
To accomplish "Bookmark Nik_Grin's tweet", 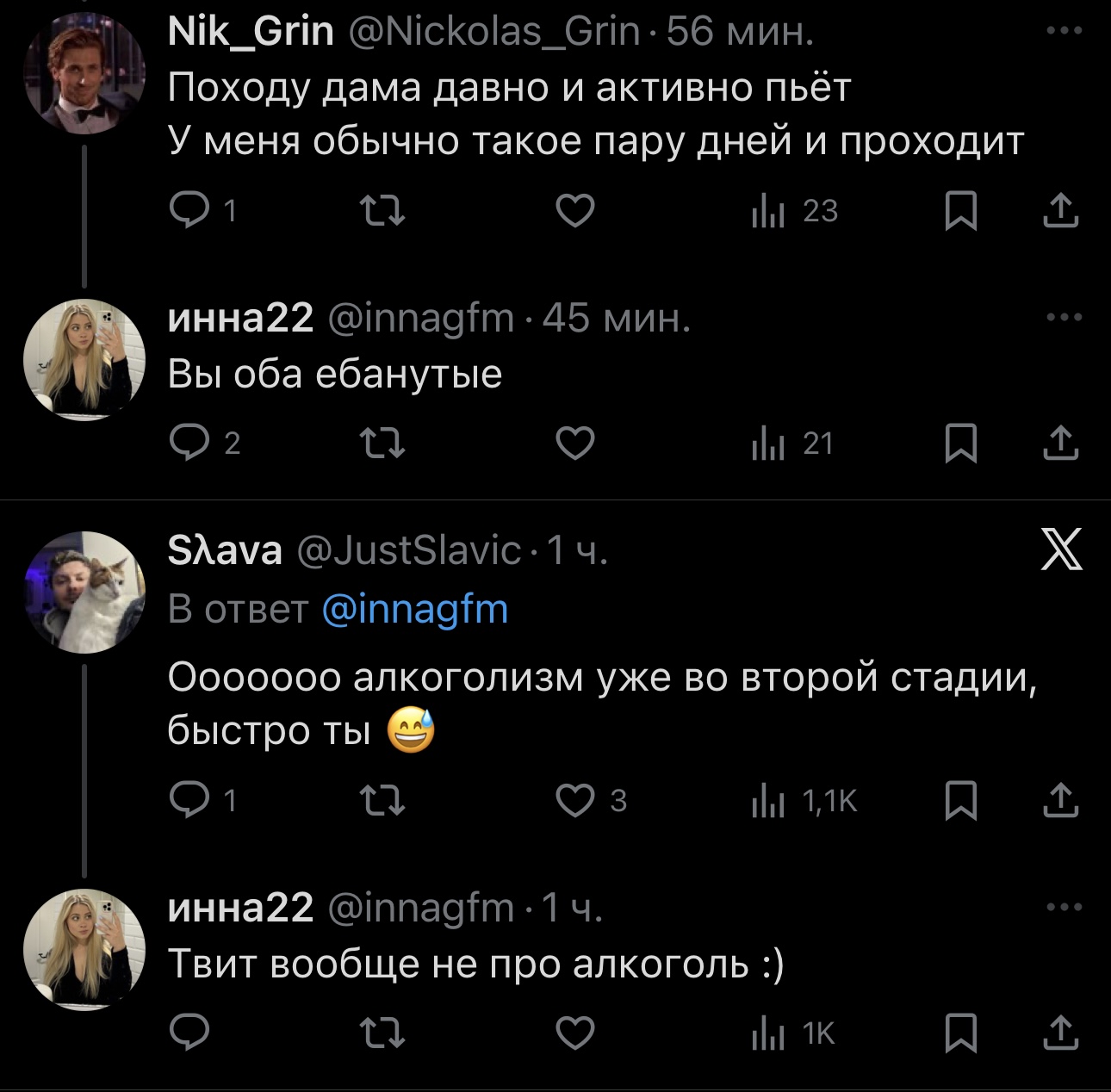I will tap(960, 211).
